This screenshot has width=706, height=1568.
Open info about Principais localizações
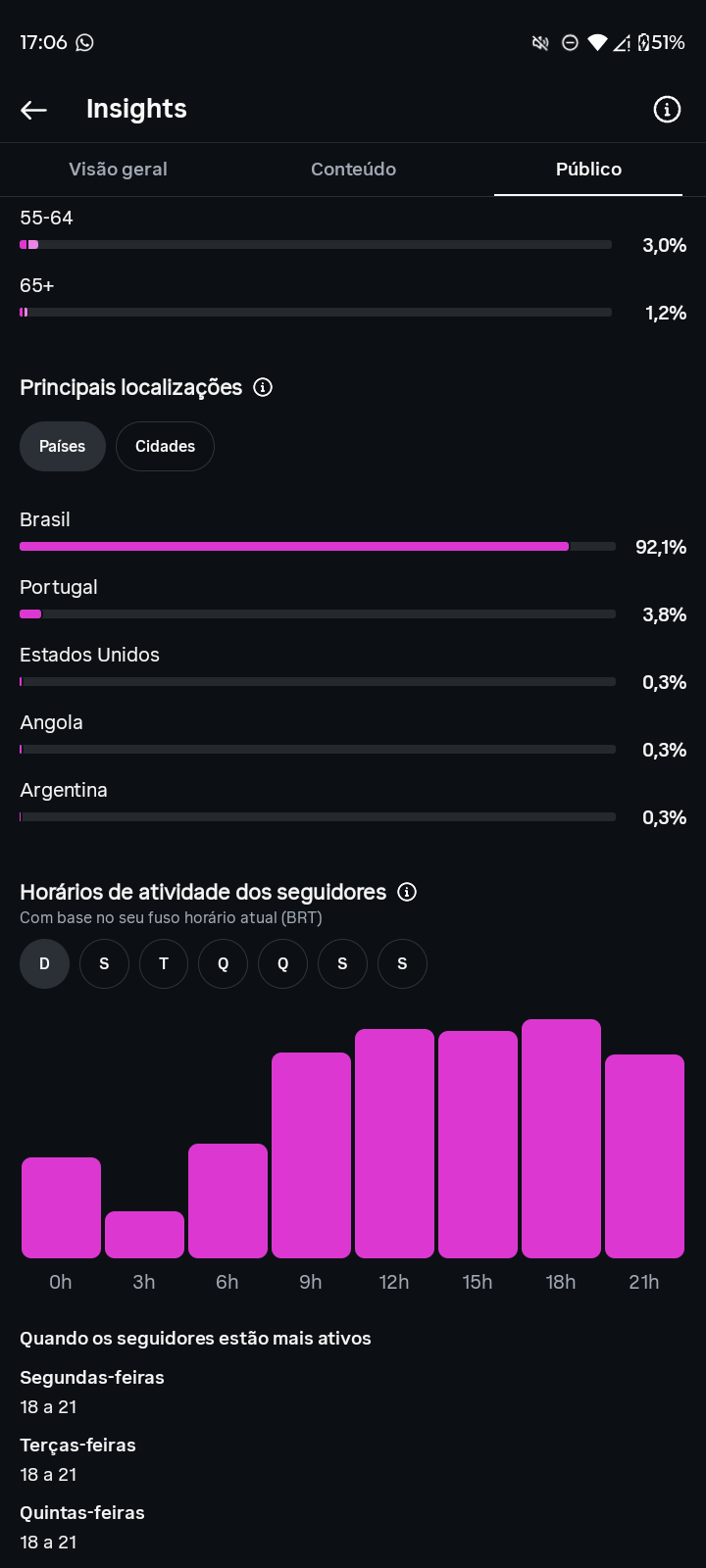pos(263,387)
